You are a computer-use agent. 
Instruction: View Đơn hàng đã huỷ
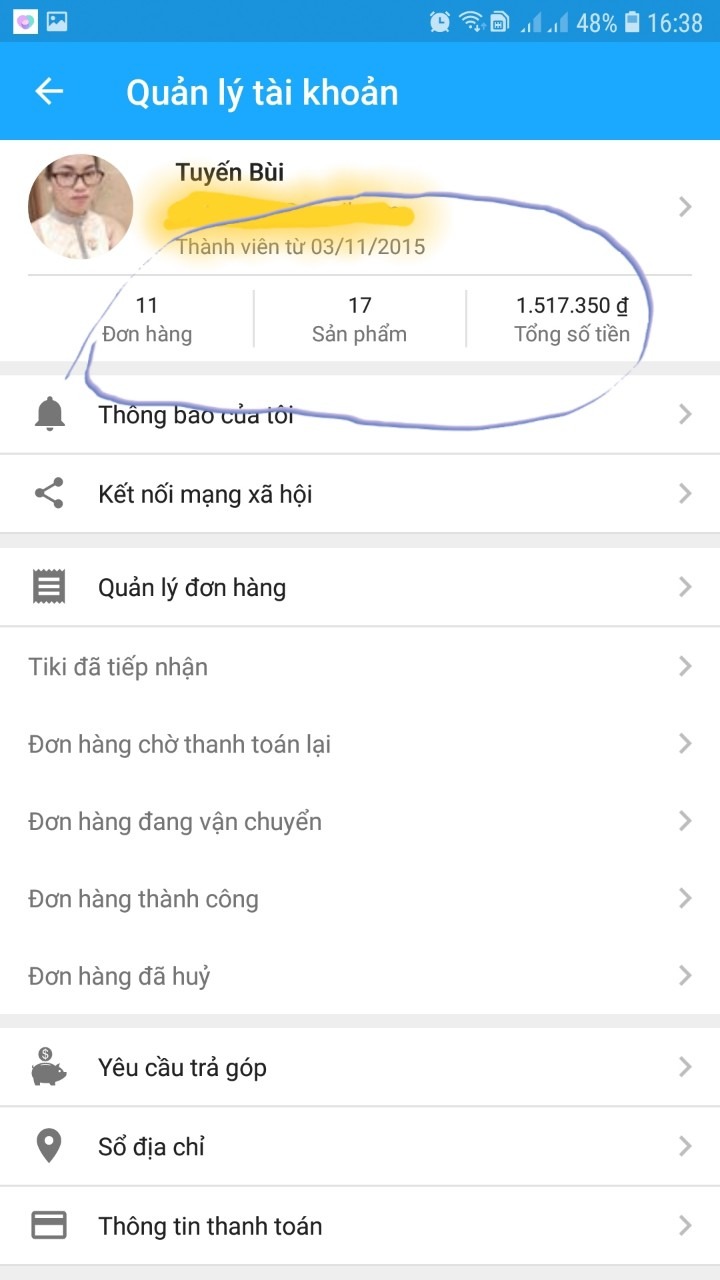tap(360, 975)
